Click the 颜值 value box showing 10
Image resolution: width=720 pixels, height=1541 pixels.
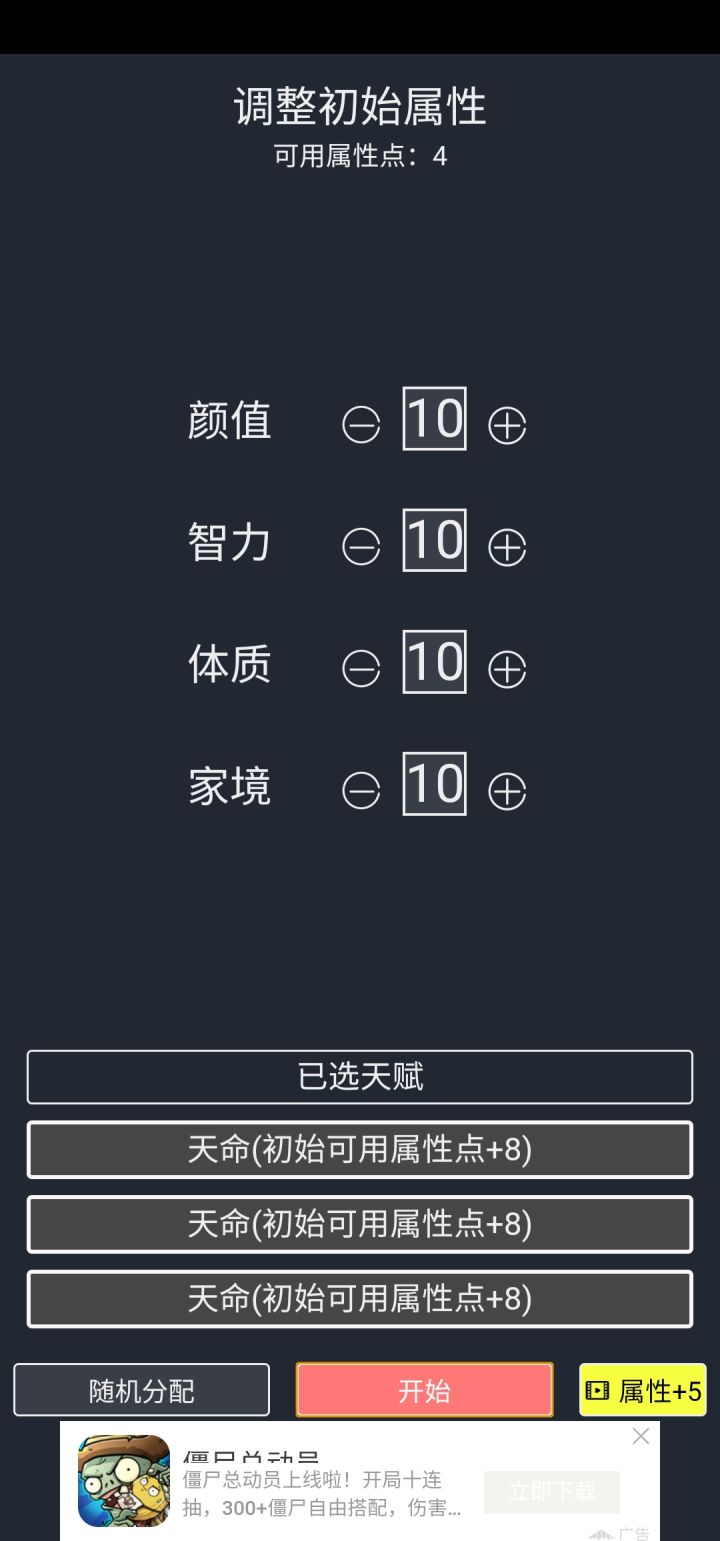tap(434, 420)
